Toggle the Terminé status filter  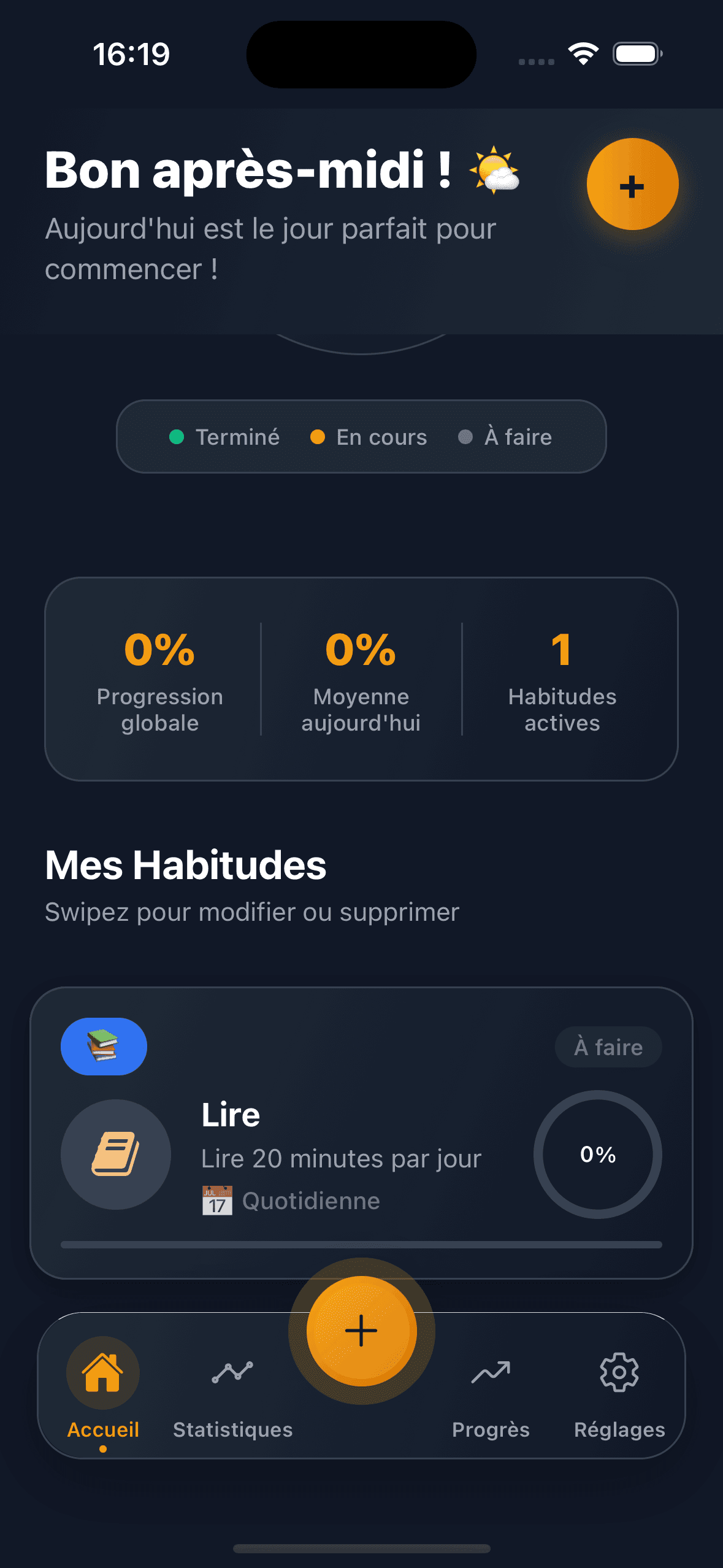225,437
